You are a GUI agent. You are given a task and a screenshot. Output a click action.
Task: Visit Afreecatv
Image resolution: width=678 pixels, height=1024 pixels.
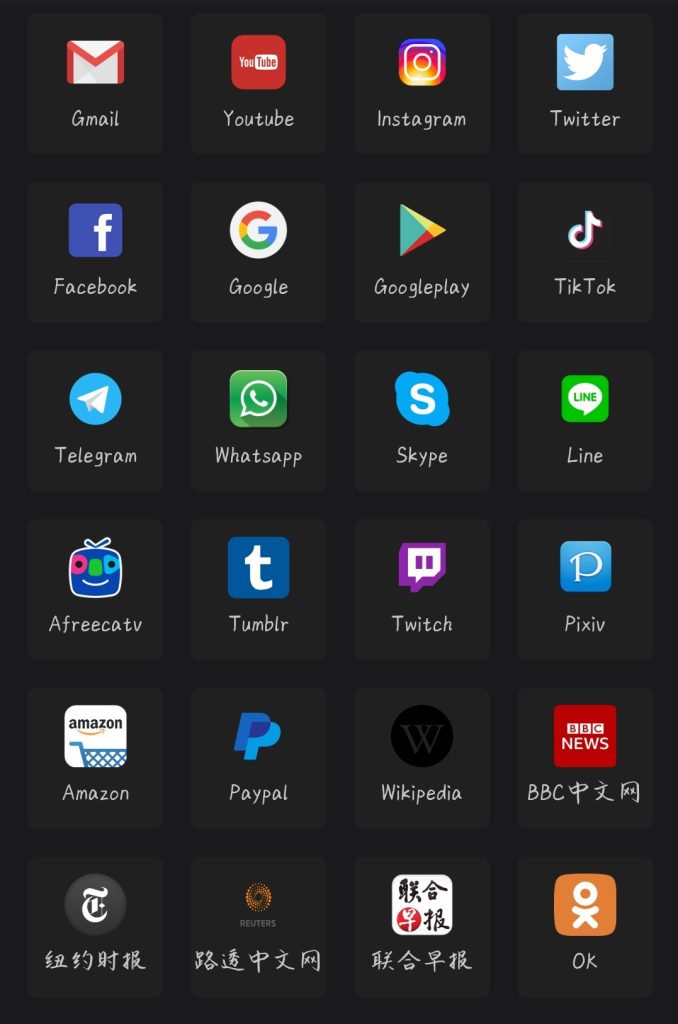[x=95, y=588]
